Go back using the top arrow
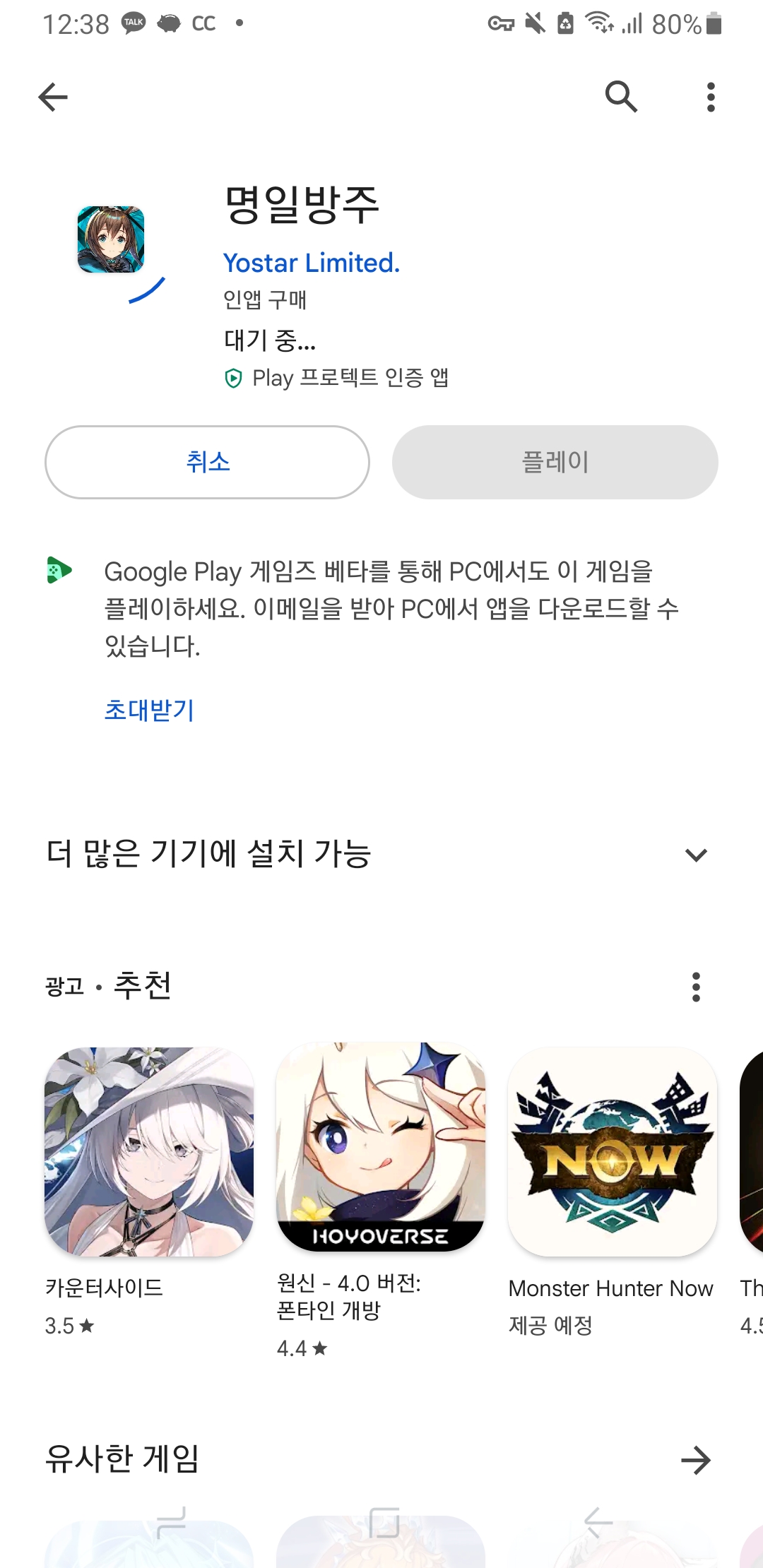This screenshot has height=1568, width=763. click(x=53, y=97)
